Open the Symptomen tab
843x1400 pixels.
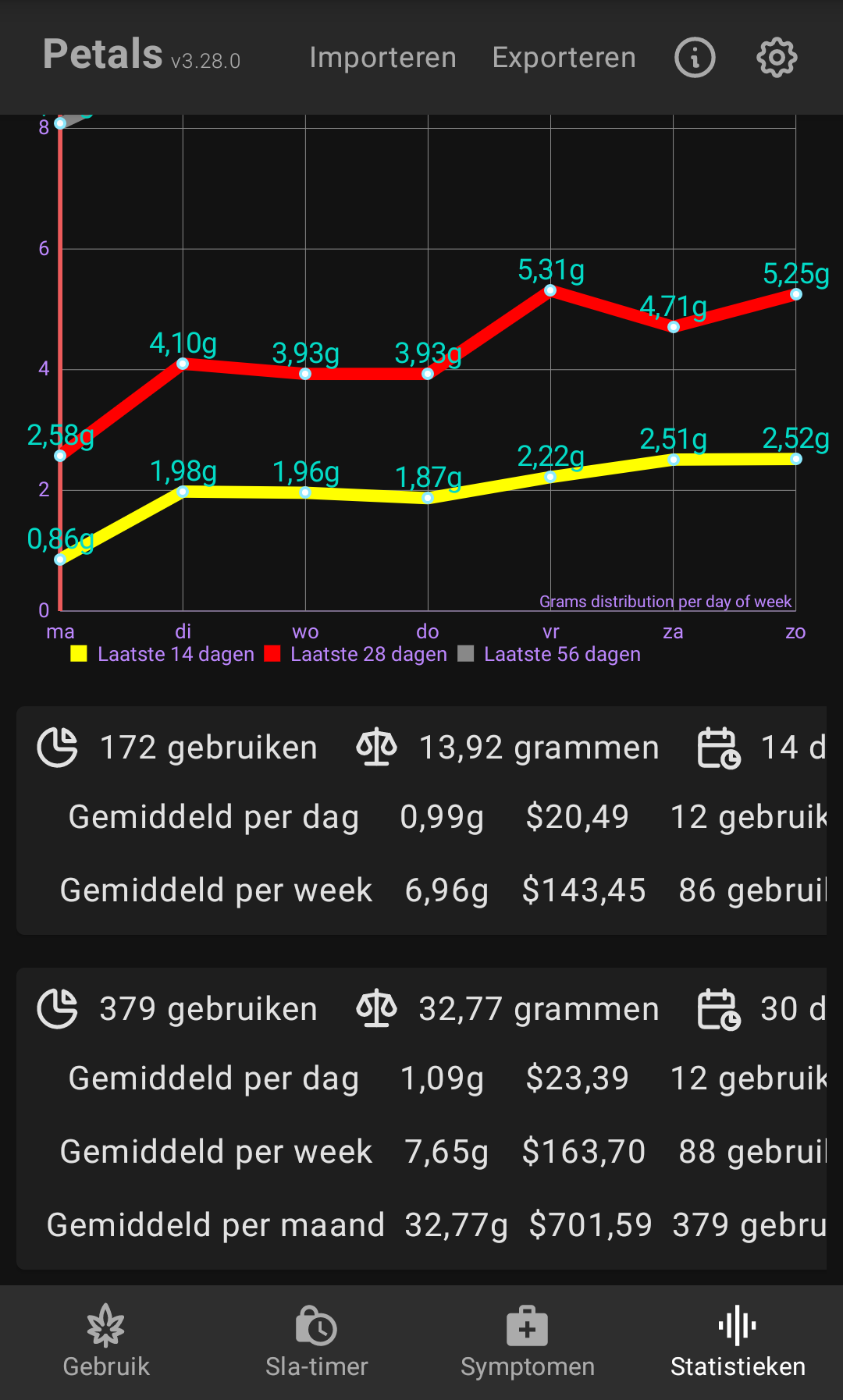pos(528,1342)
